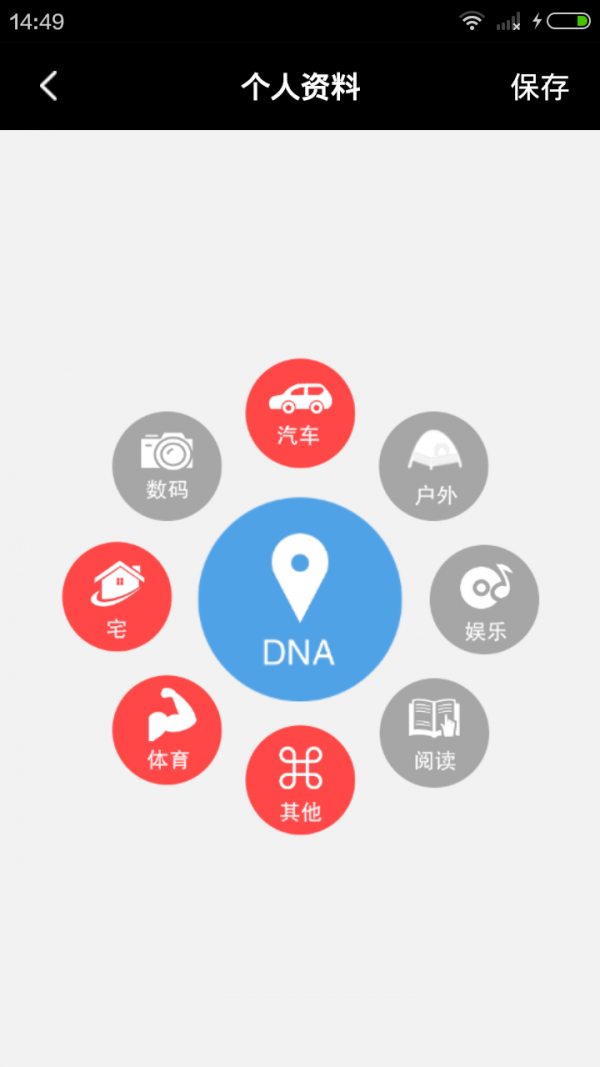Screen dimensions: 600x1067
Task: Tap the central DNA circle
Action: (x=300, y=599)
